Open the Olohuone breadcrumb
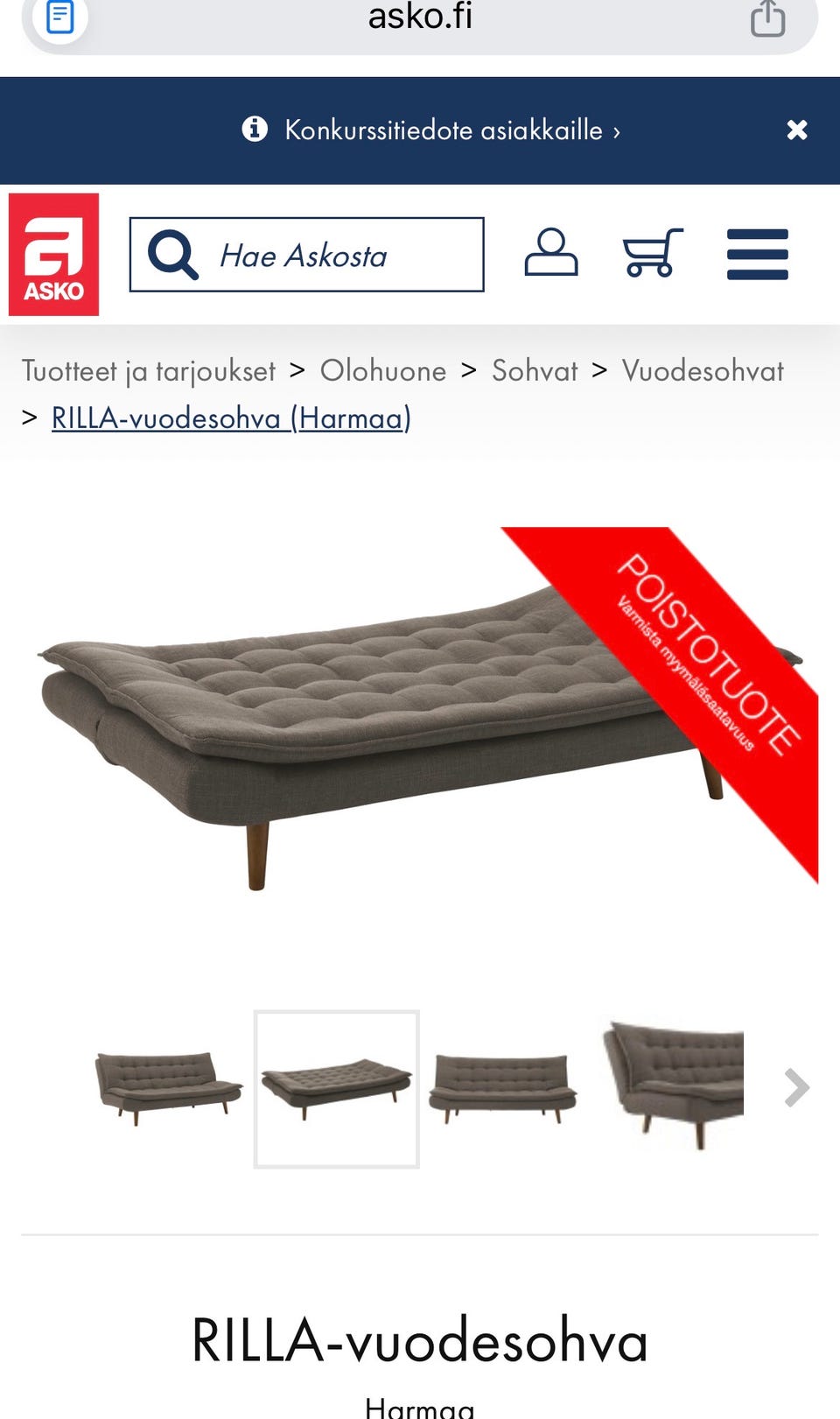Screen dimensions: 840x1419 coord(383,370)
